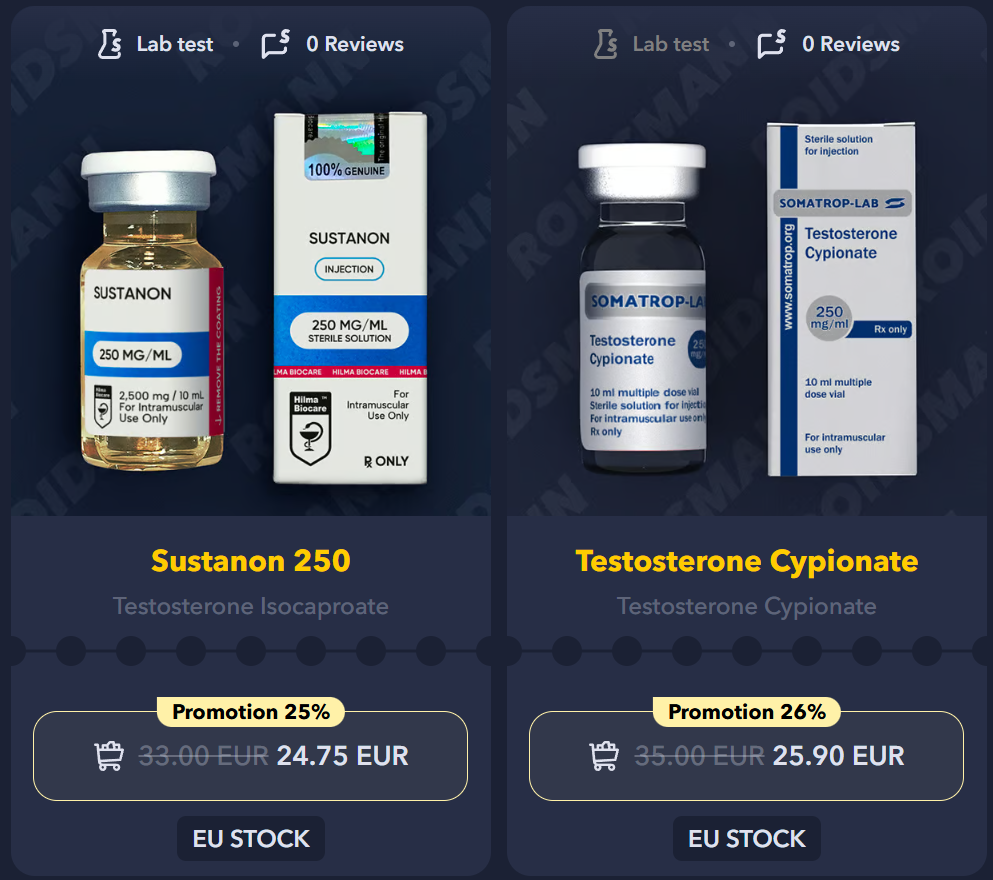The width and height of the screenshot is (993, 880).
Task: Open the Sustanon 250 title link
Action: click(250, 561)
